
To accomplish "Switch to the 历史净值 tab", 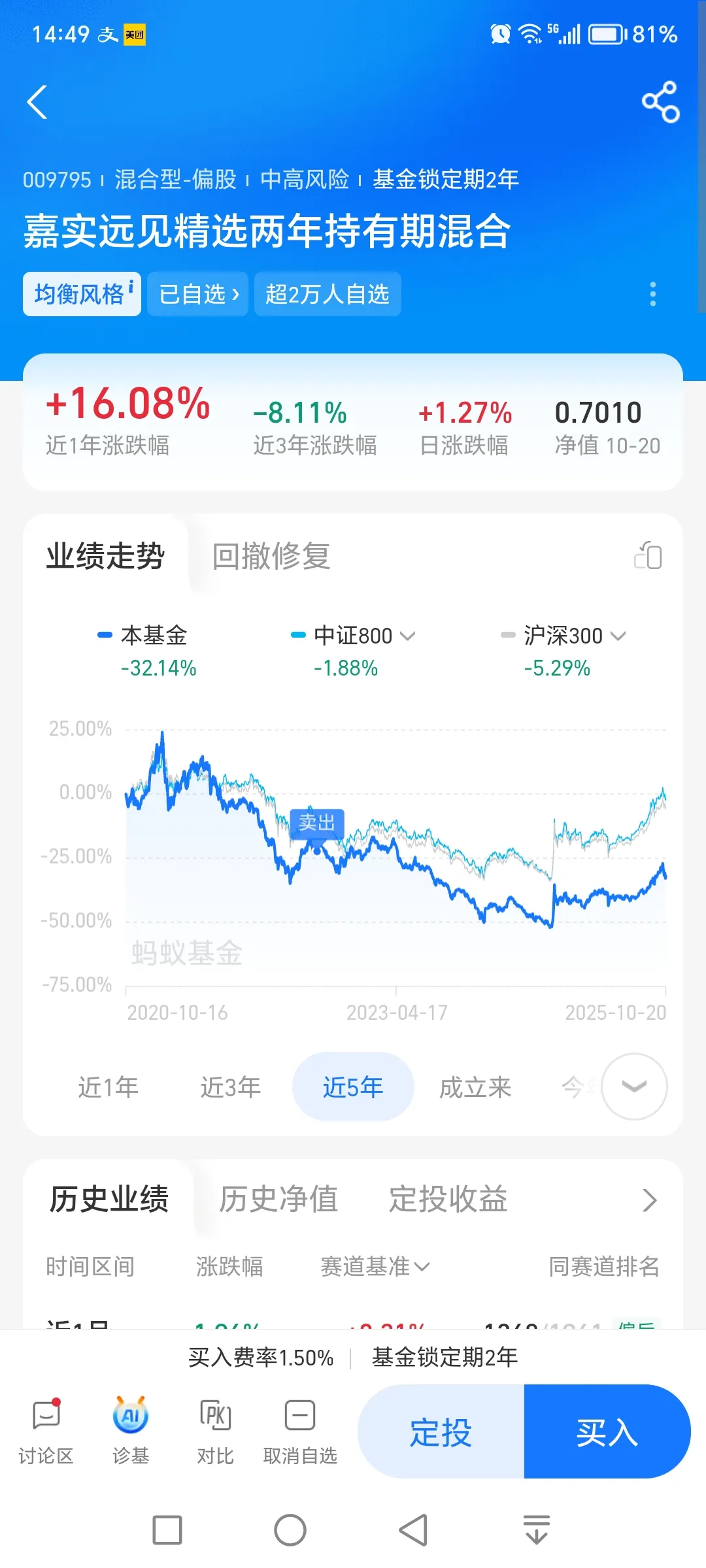I will click(x=278, y=1200).
